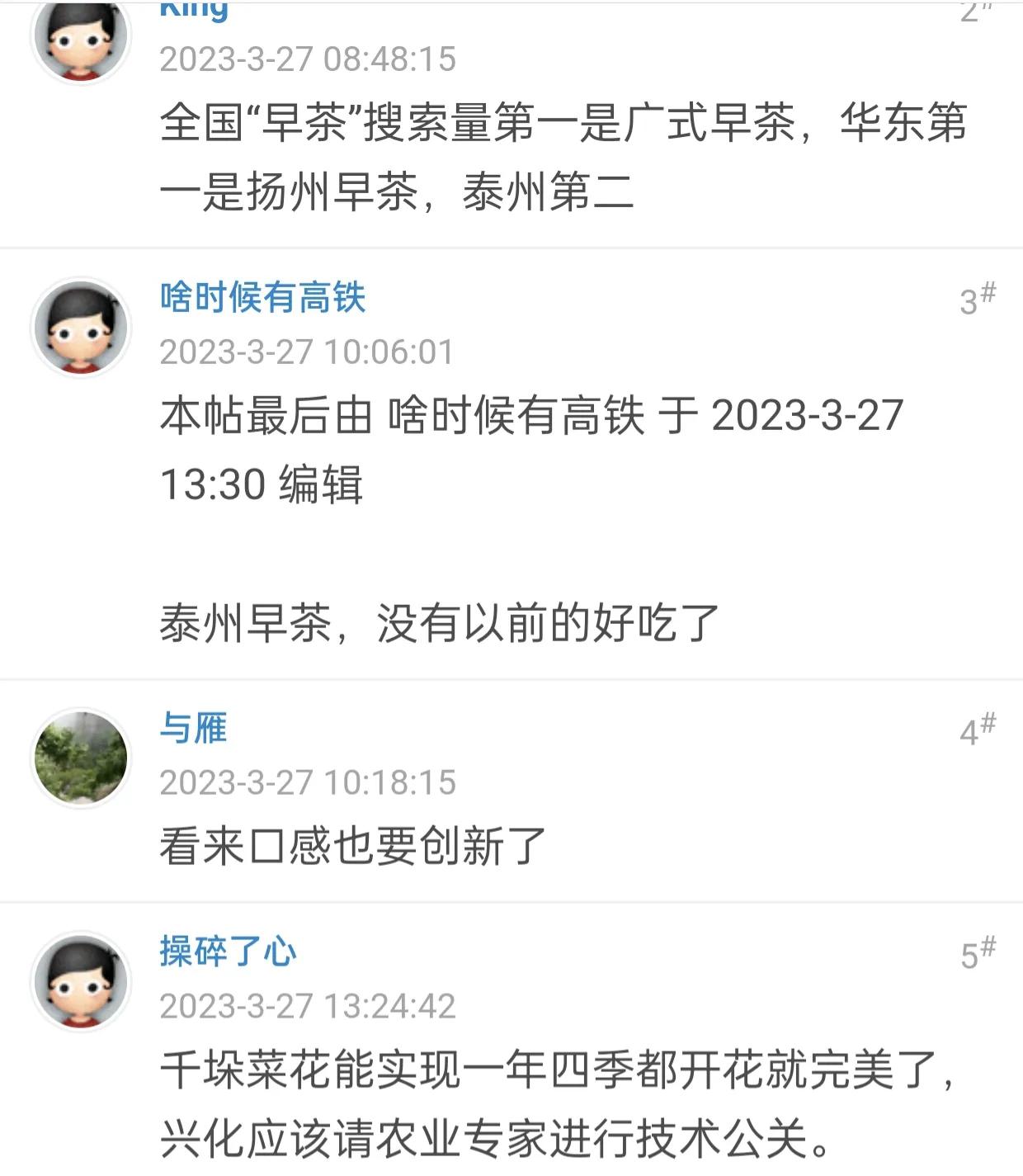
Task: Tap King's avatar picture
Action: tap(81, 37)
